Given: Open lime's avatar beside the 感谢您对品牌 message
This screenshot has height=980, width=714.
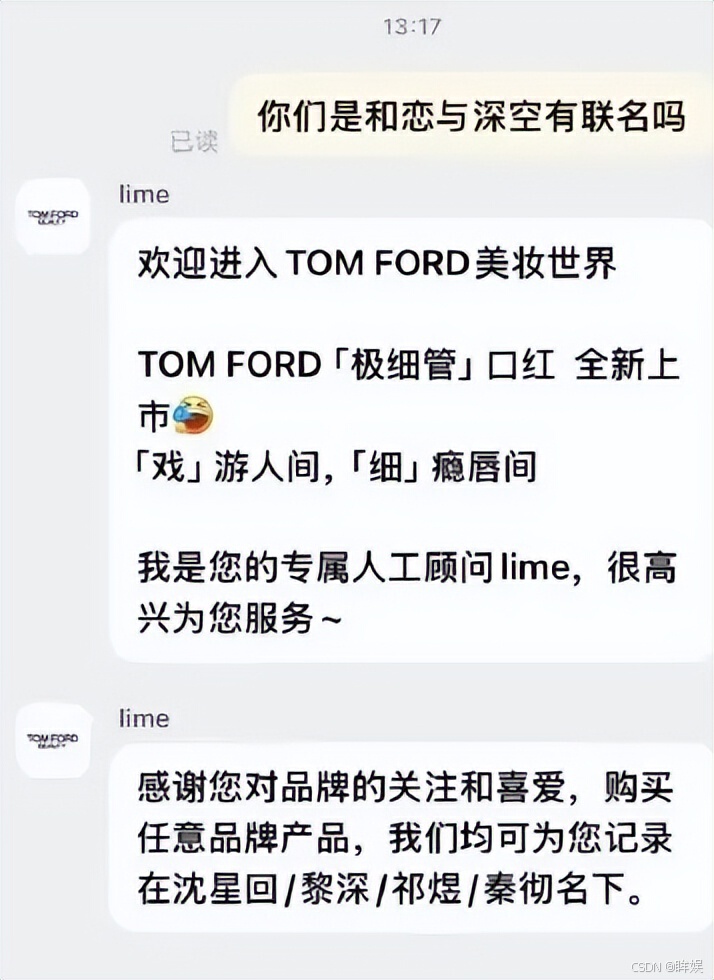Looking at the screenshot, I should tap(53, 741).
